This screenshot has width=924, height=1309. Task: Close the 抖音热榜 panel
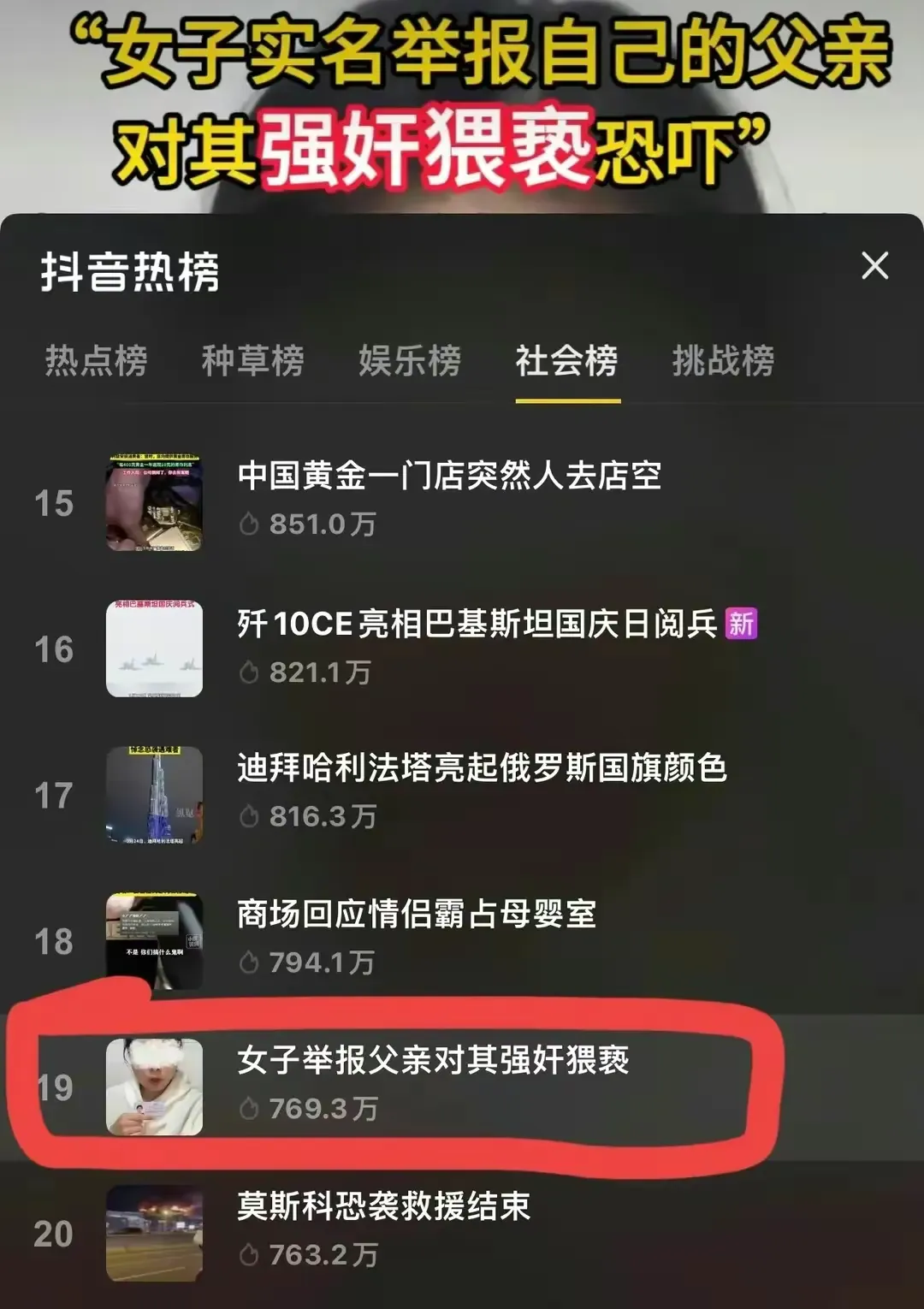click(874, 266)
